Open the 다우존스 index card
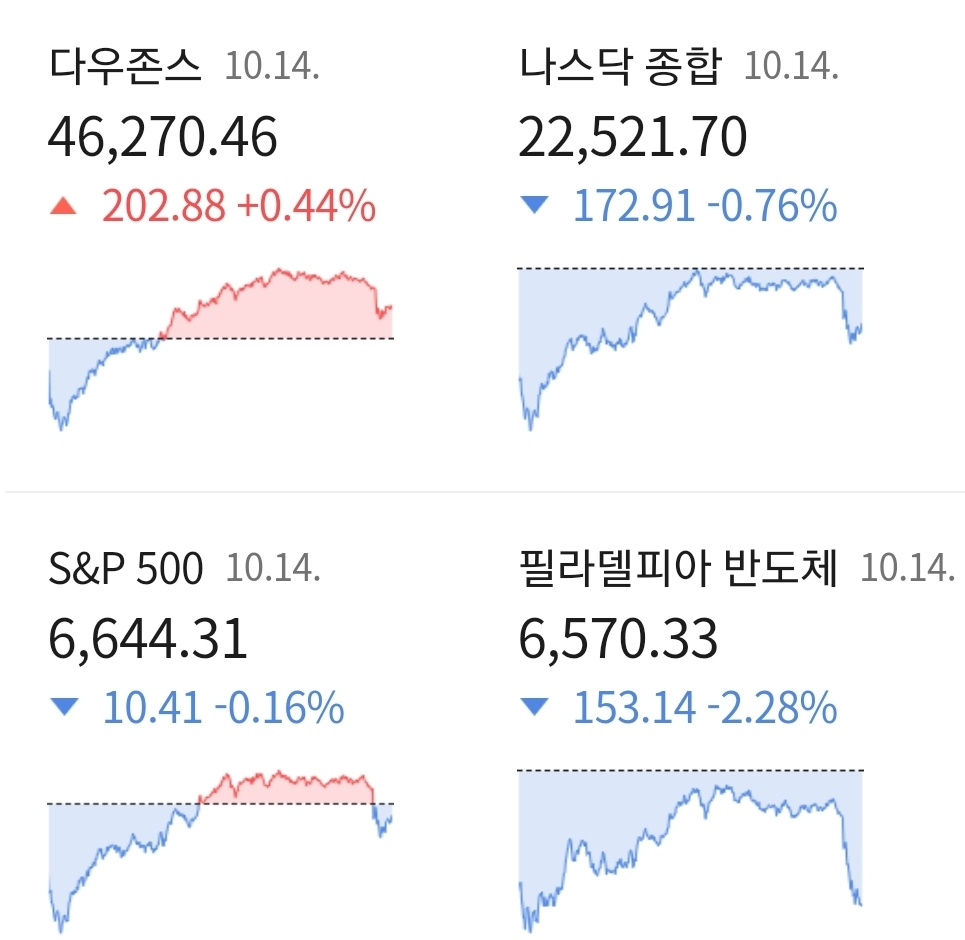The image size is (965, 940). coord(125,67)
